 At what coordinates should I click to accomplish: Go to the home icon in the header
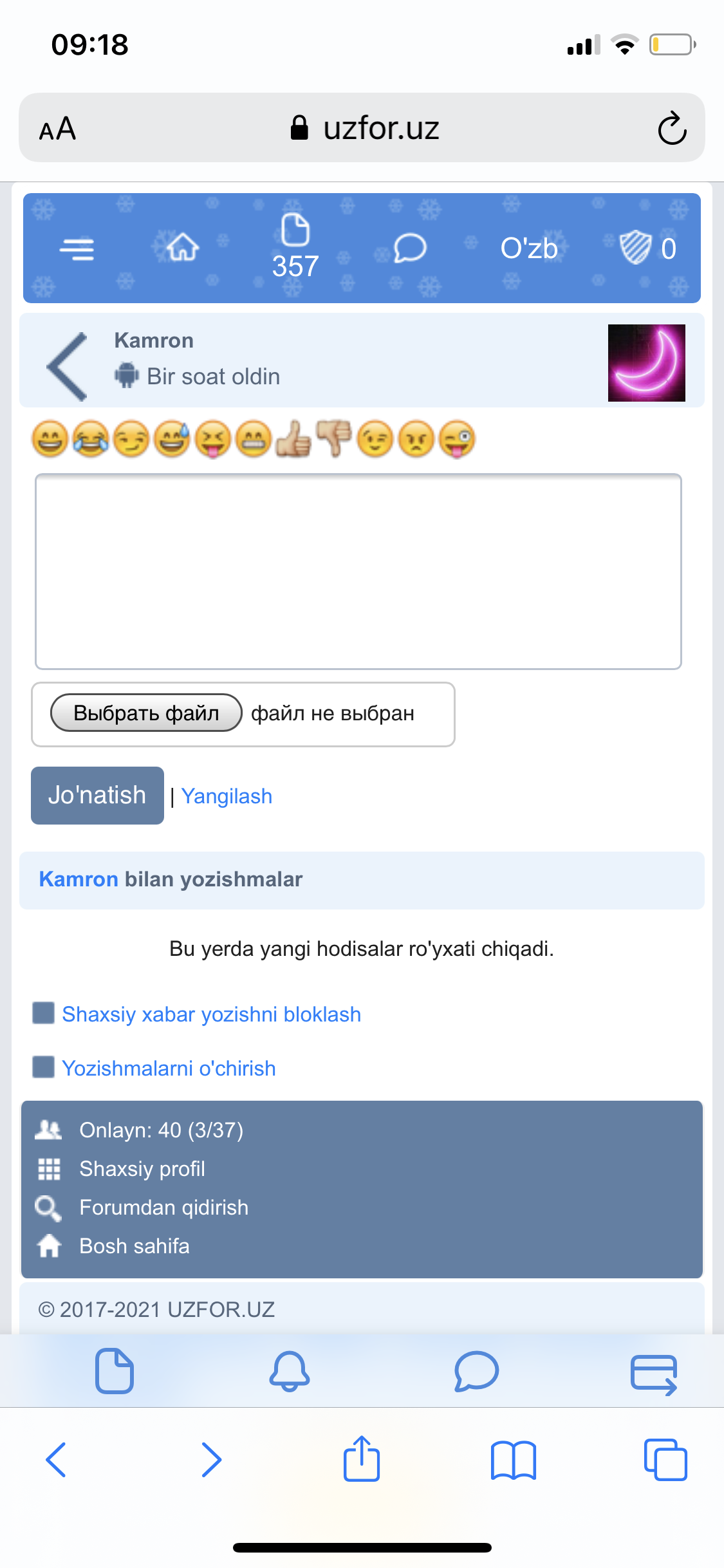click(x=183, y=247)
